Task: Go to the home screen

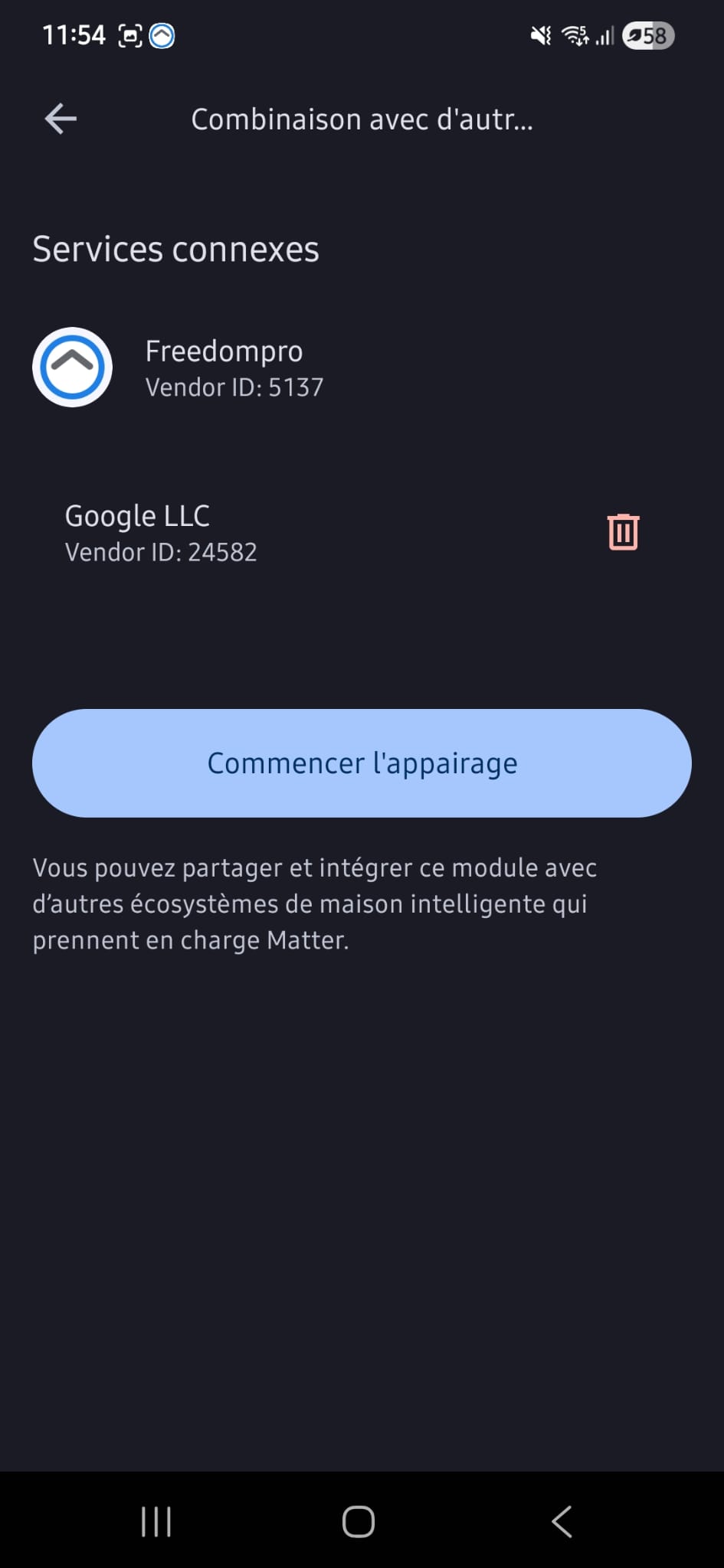Action: [x=359, y=1521]
